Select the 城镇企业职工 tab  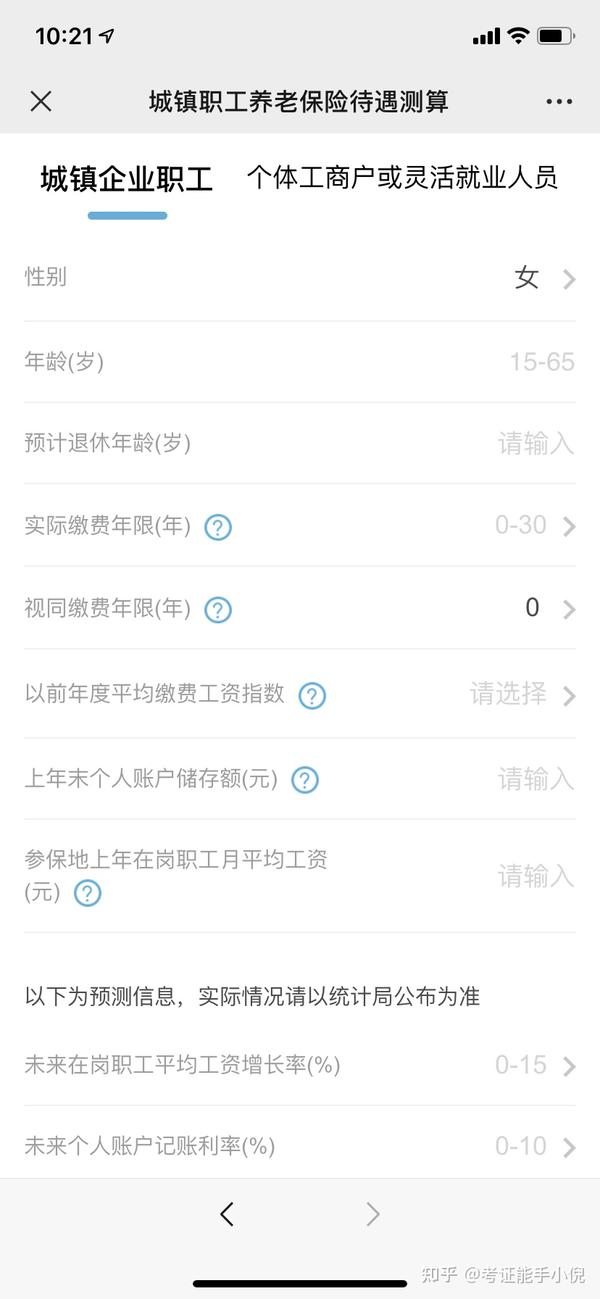tap(127, 180)
